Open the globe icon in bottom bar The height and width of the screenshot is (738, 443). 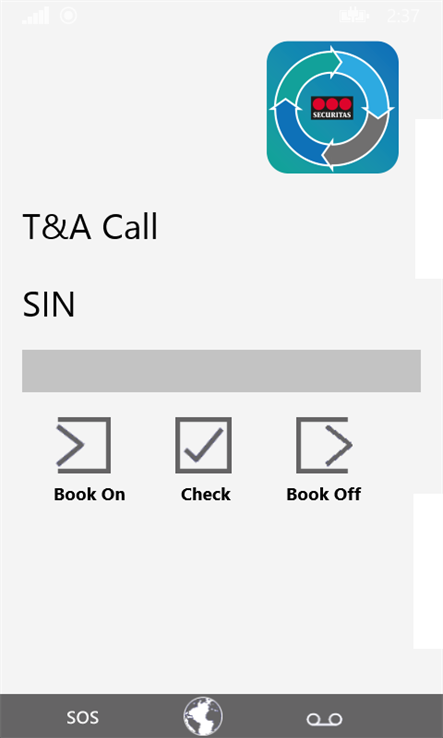point(203,717)
